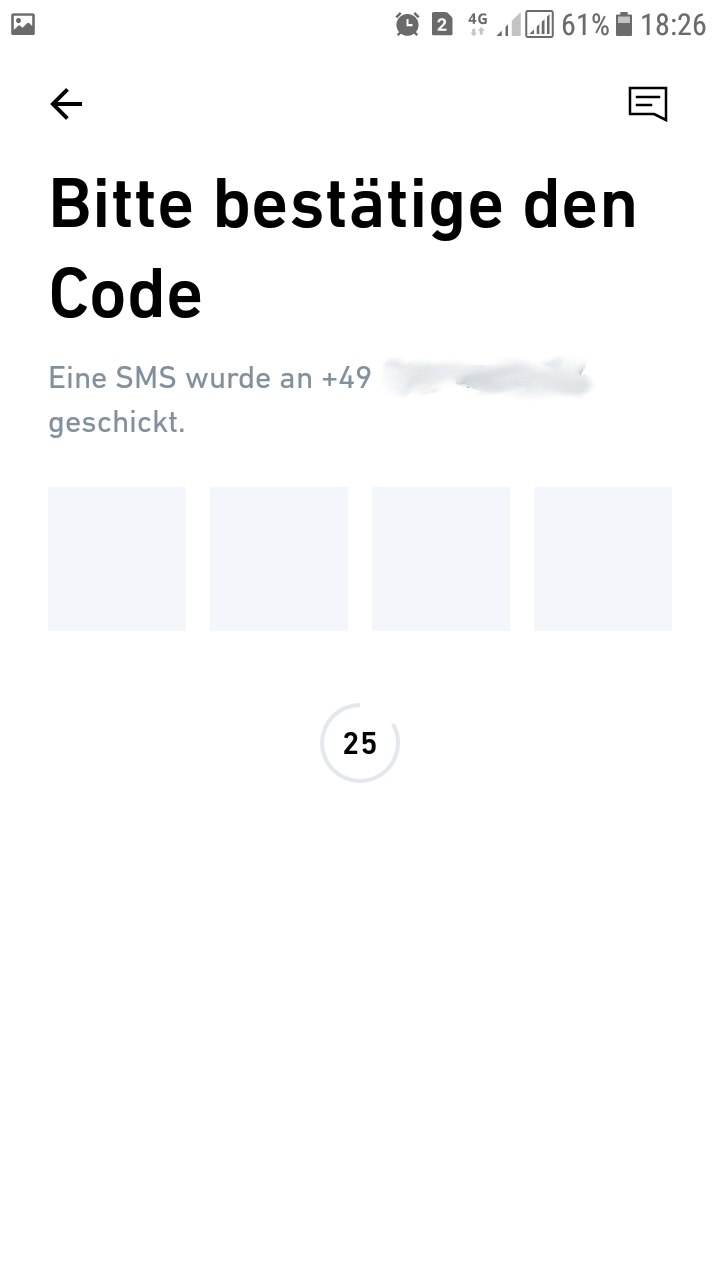Image resolution: width=720 pixels, height=1280 pixels.
Task: Activate the fourth code digit box
Action: click(x=603, y=558)
